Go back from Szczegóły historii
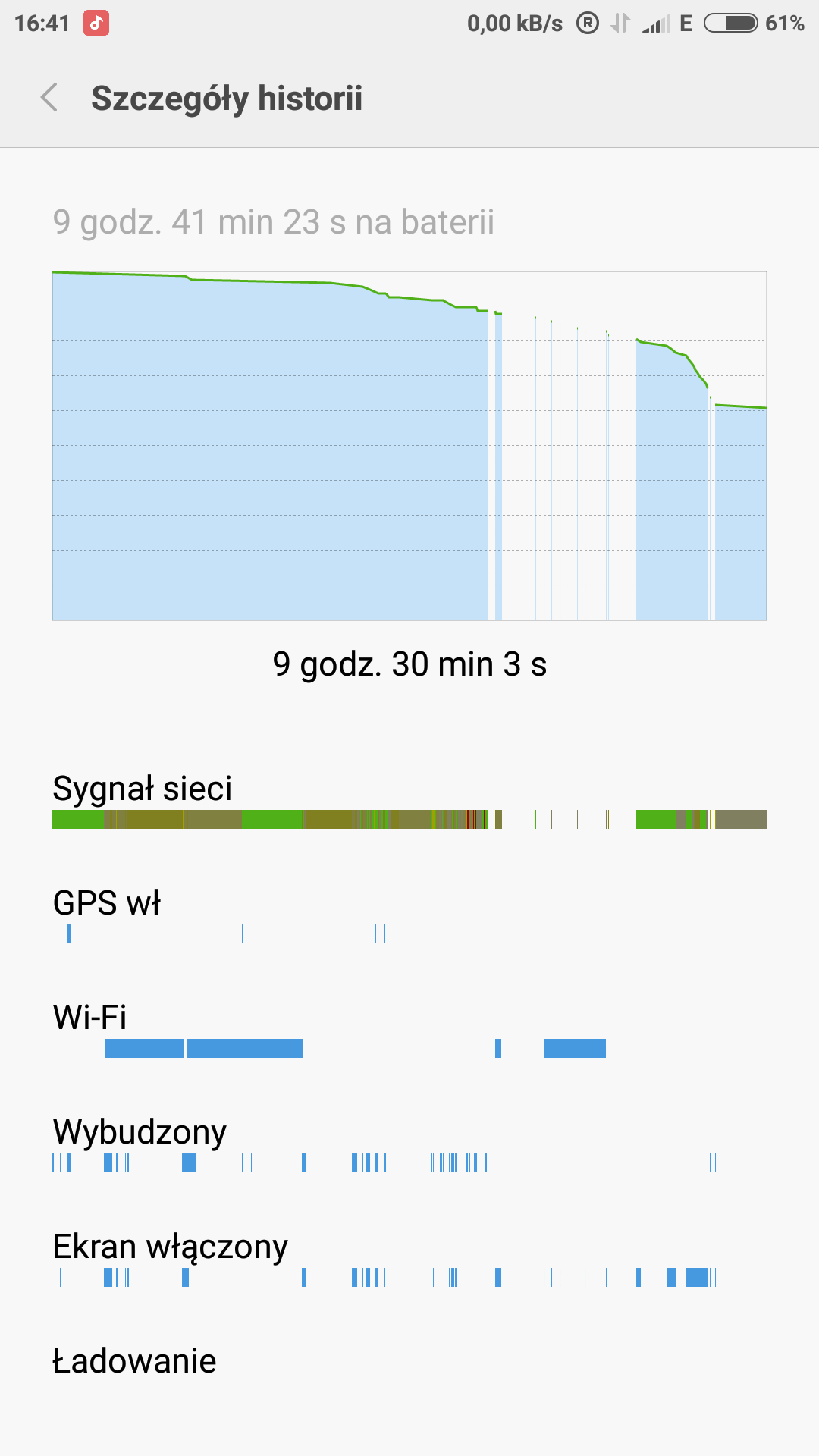 click(x=49, y=98)
